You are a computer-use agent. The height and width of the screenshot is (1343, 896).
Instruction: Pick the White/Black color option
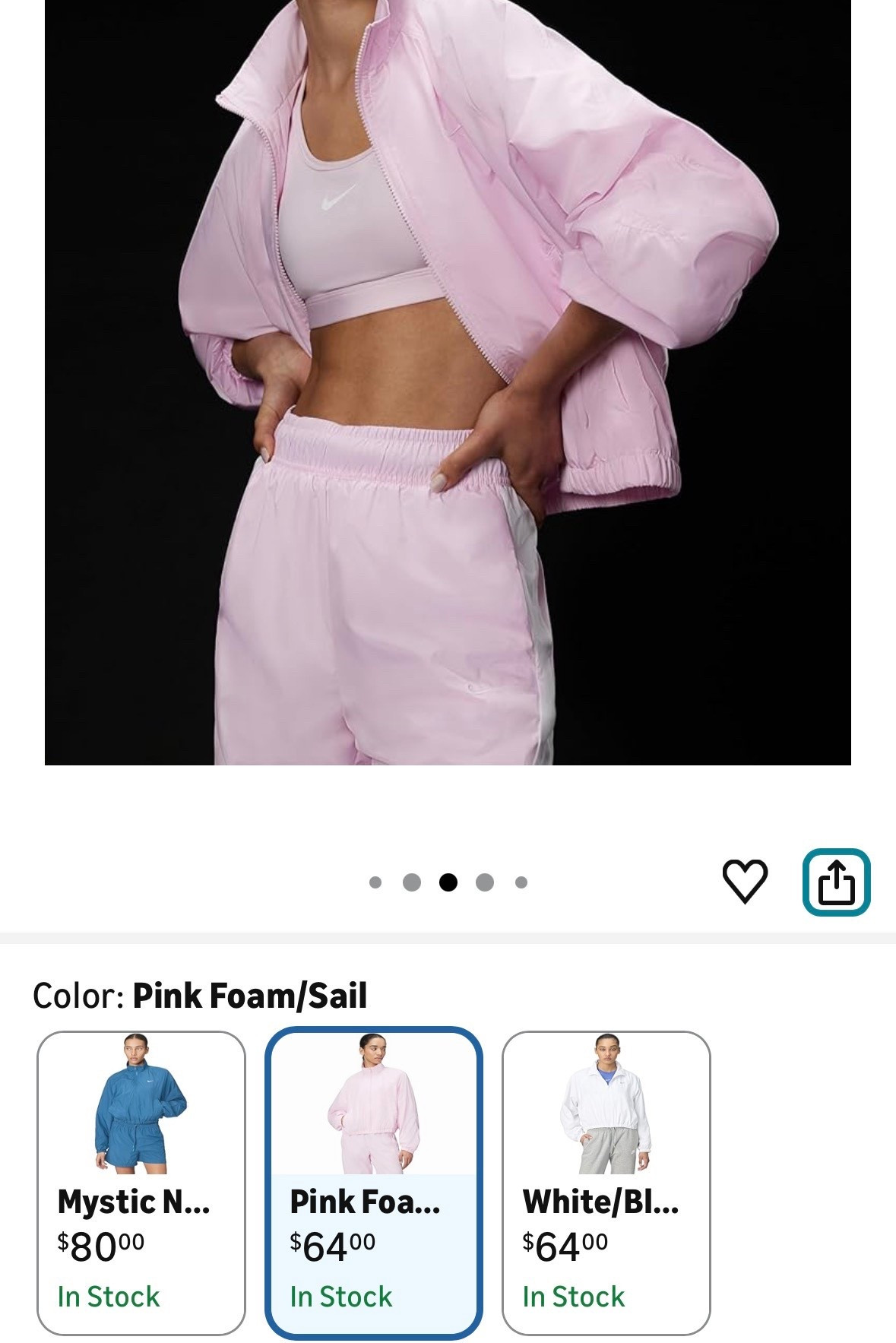click(x=606, y=1182)
